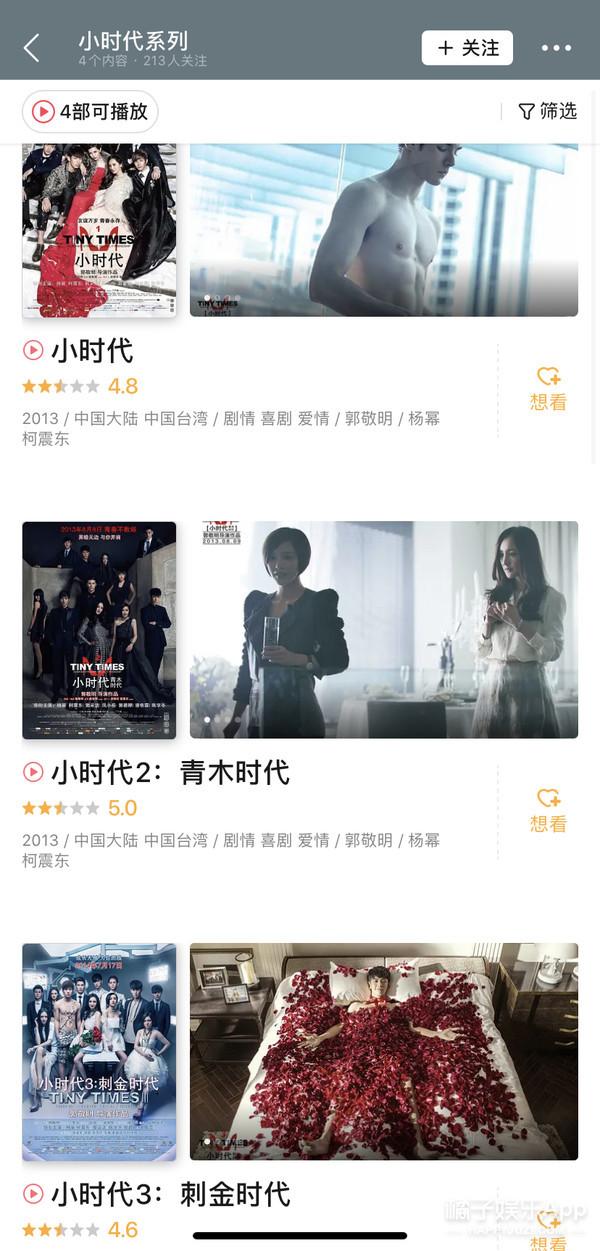
Task: View the 小时代2 still photo
Action: 383,630
